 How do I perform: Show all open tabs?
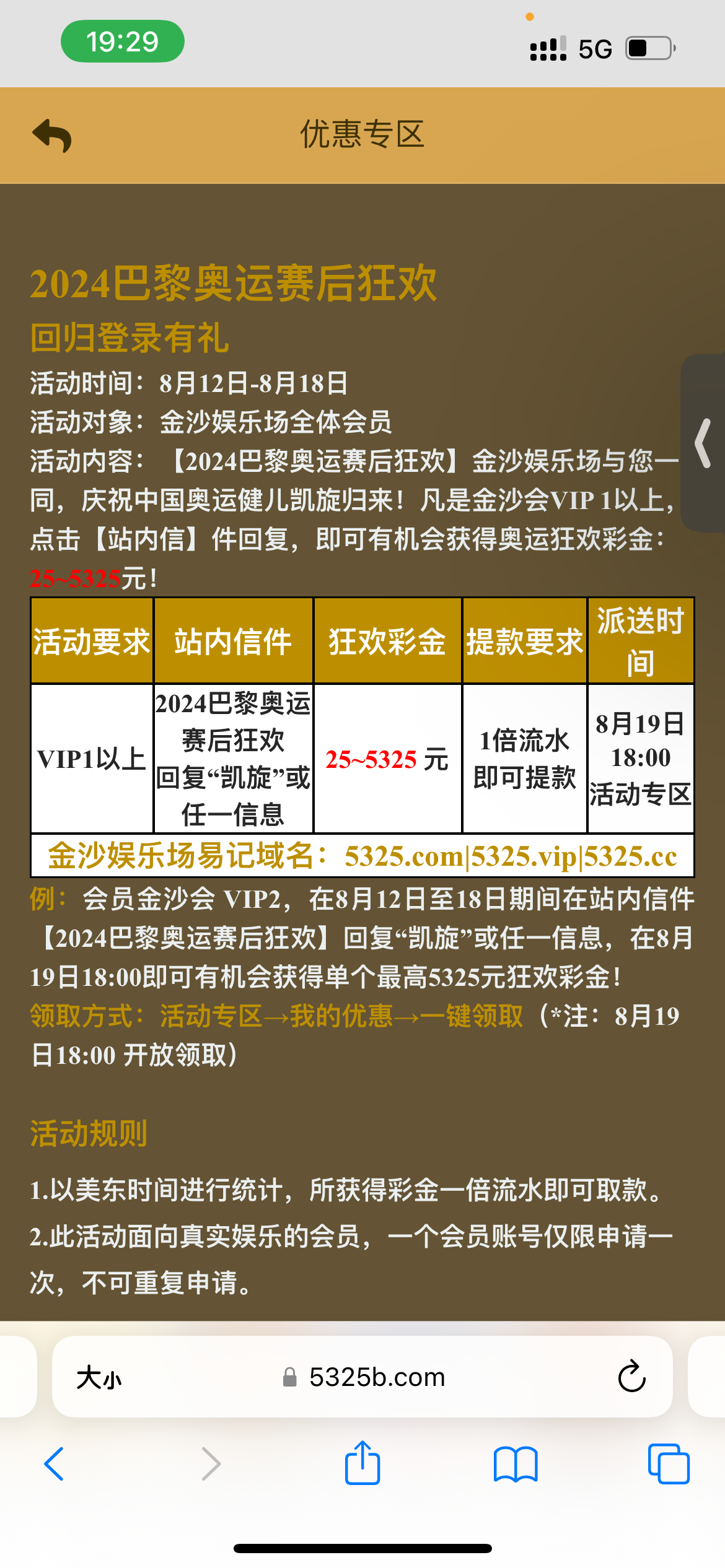pos(669,1464)
